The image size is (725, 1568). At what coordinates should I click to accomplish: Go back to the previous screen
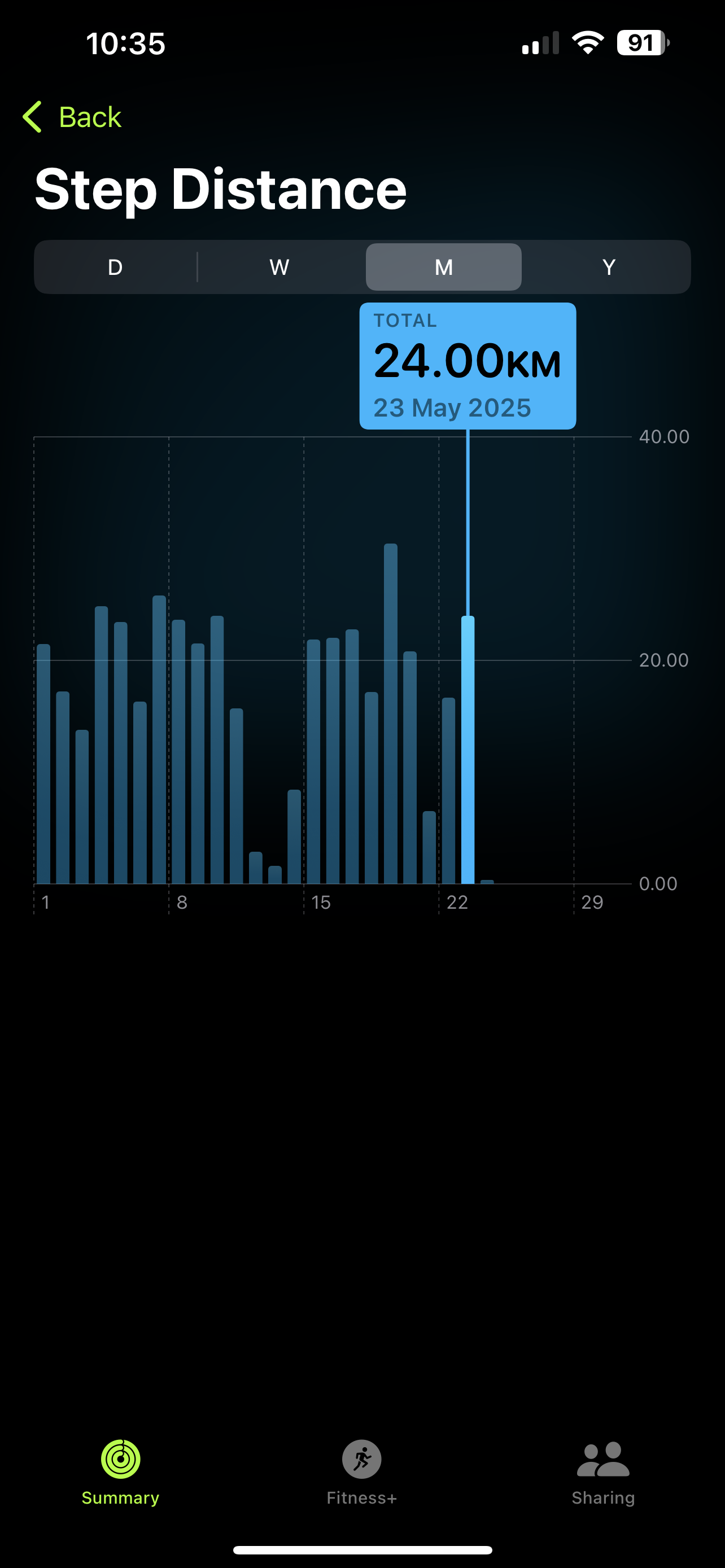[x=72, y=117]
